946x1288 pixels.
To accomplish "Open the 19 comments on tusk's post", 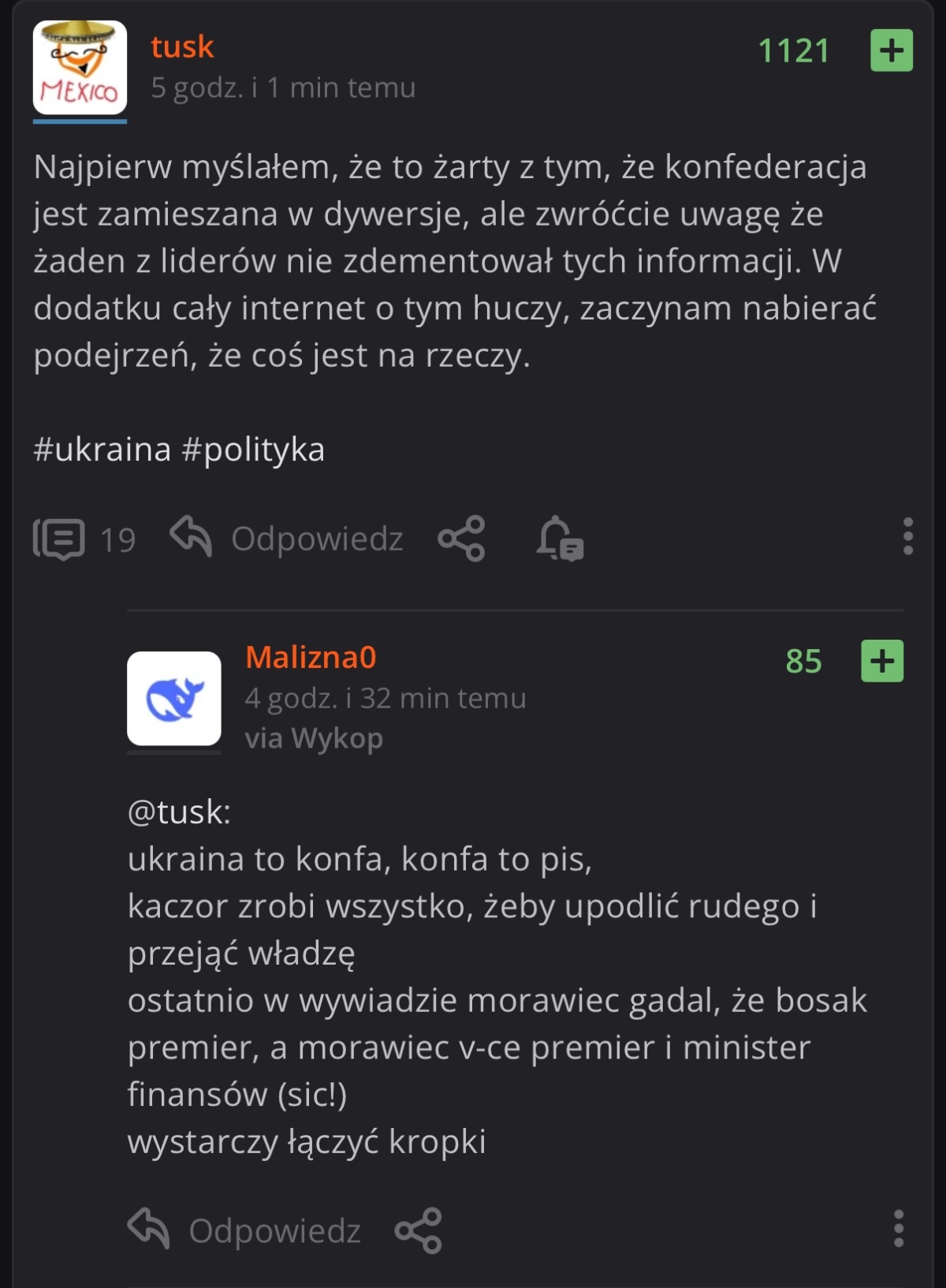I will click(x=84, y=539).
